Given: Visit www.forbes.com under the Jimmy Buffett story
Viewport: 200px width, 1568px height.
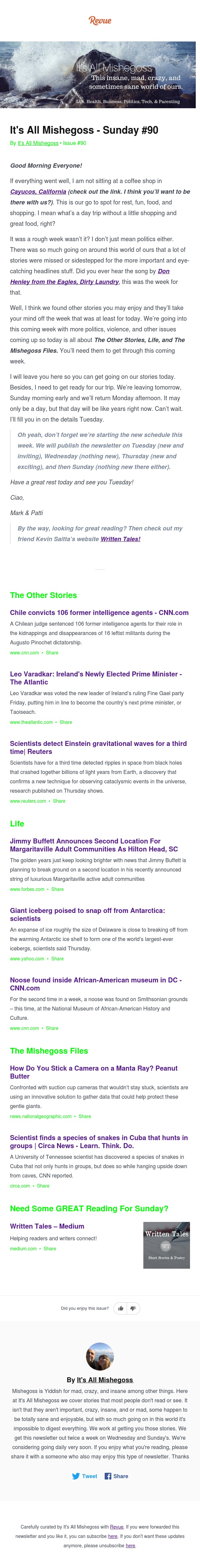Looking at the screenshot, I should pyautogui.click(x=27, y=889).
